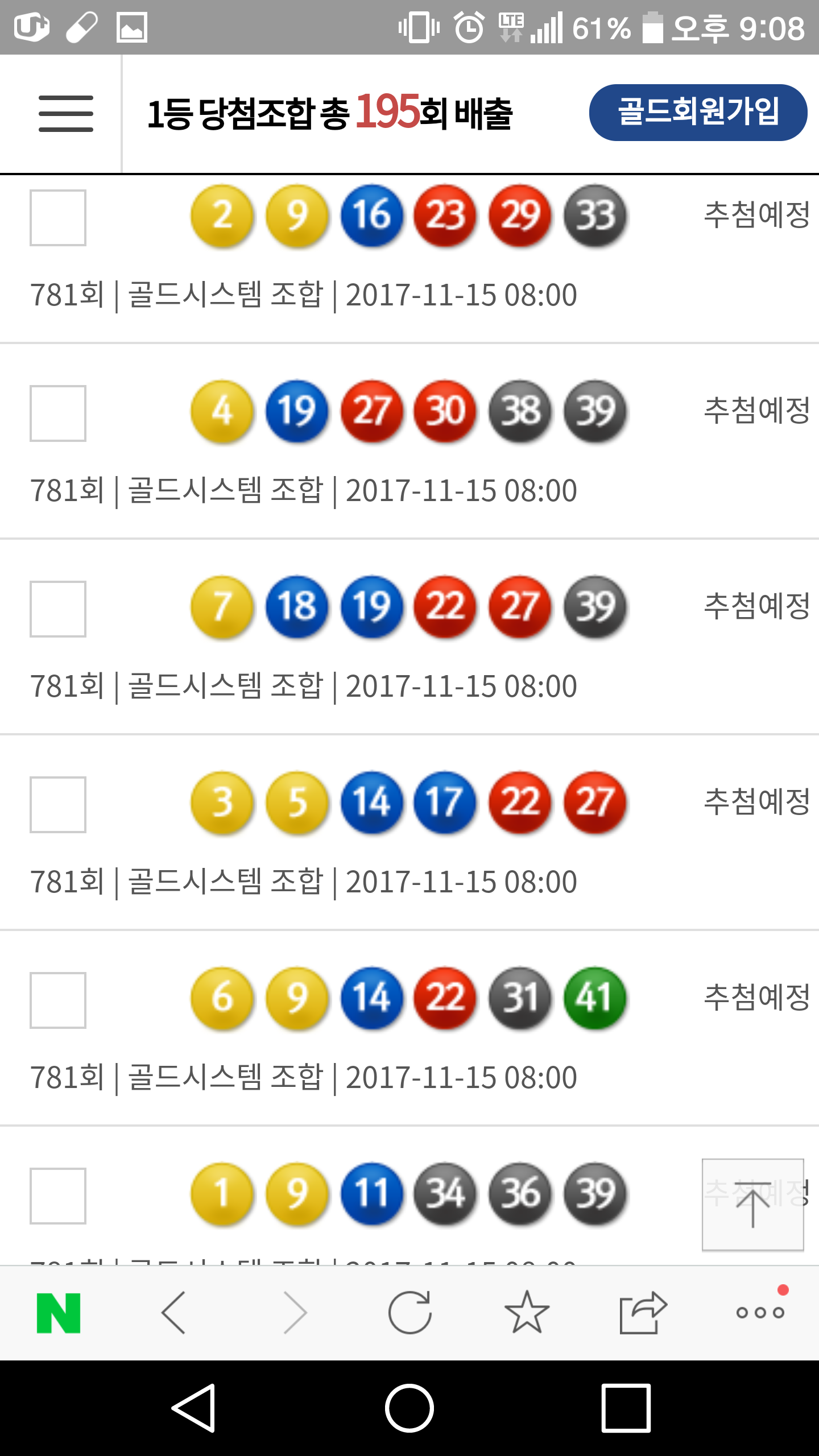Go back to the previous web page
Screen dimensions: 819x1456
(174, 1313)
